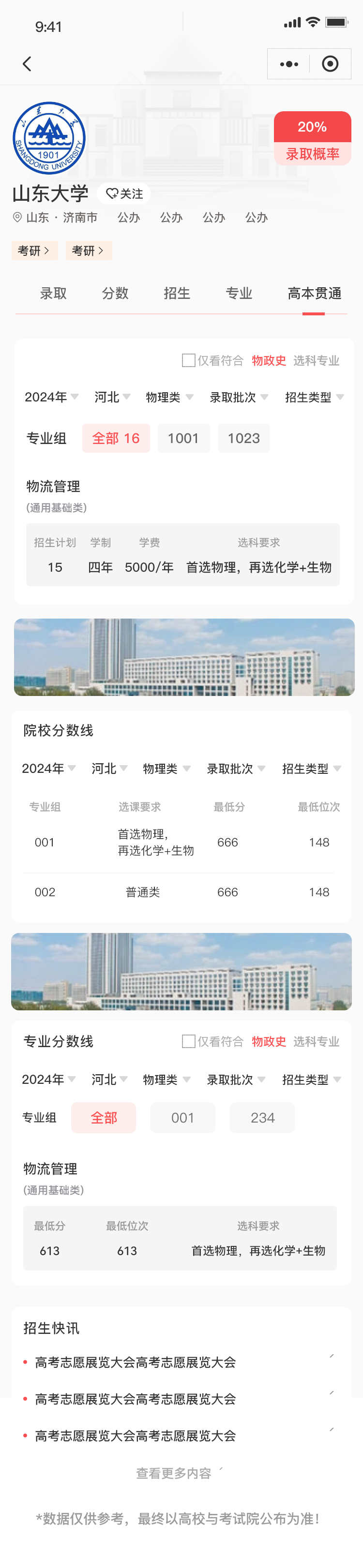The width and height of the screenshot is (363, 1568).
Task: Open the mini-program more options menu
Action: pos(288,64)
